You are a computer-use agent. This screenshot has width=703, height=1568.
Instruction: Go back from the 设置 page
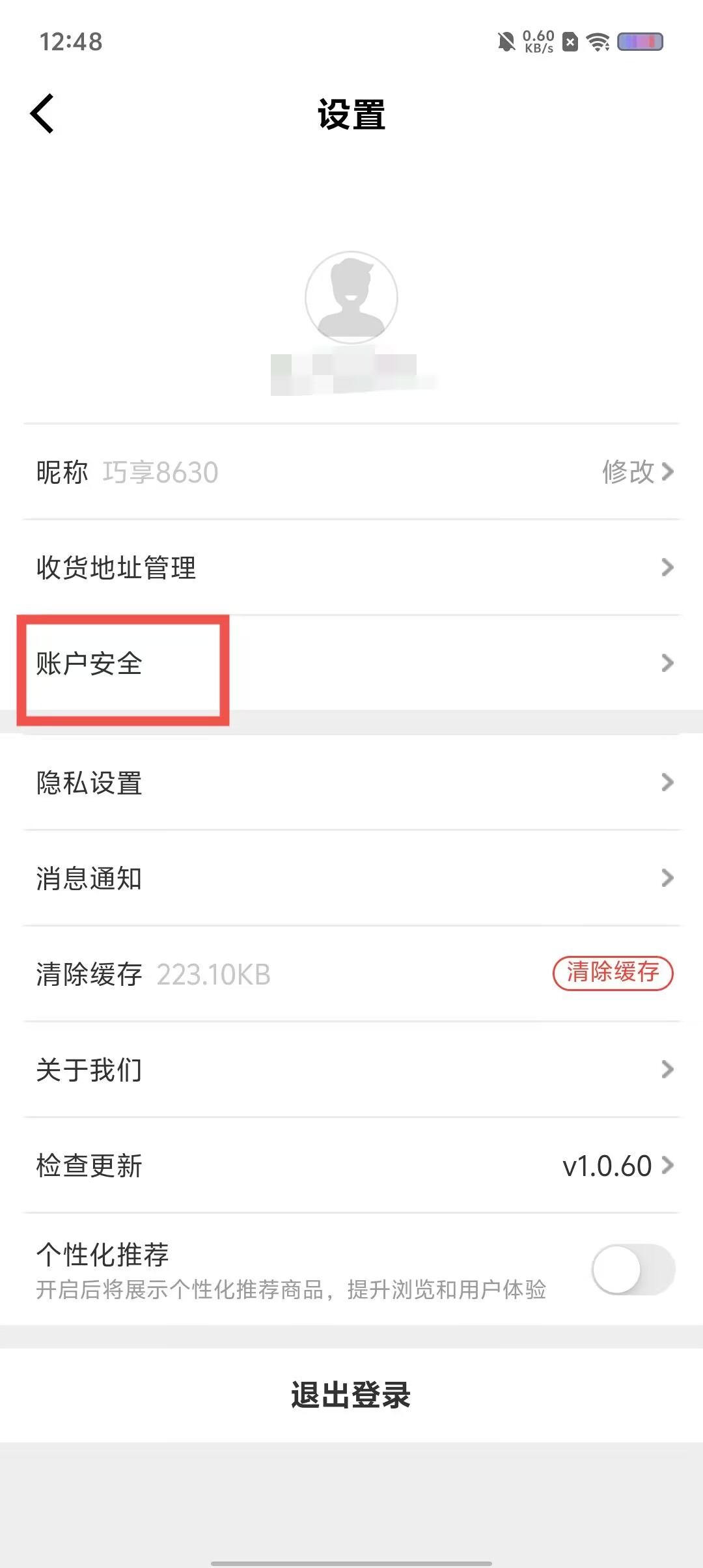pyautogui.click(x=43, y=114)
